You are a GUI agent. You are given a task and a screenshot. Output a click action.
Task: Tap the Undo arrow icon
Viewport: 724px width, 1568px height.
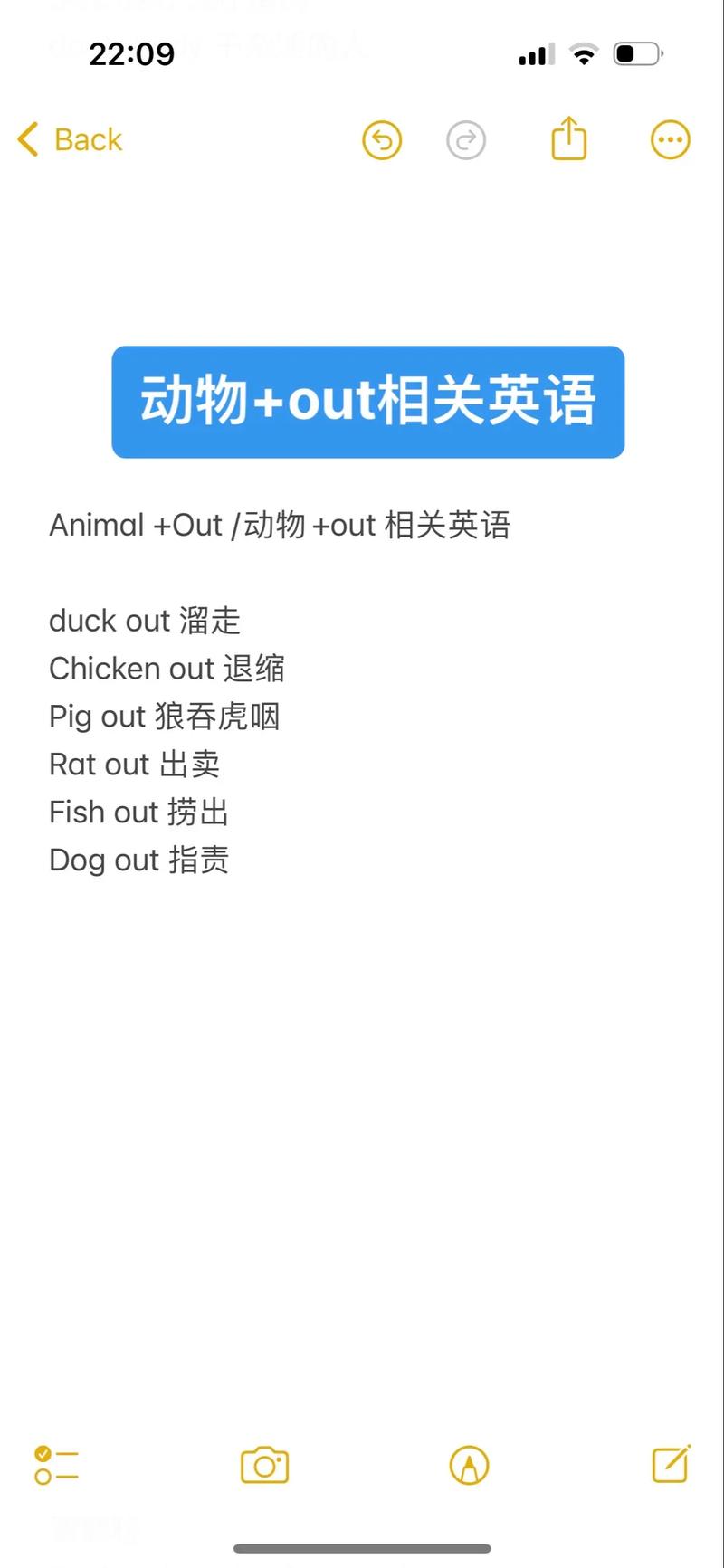[x=381, y=140]
